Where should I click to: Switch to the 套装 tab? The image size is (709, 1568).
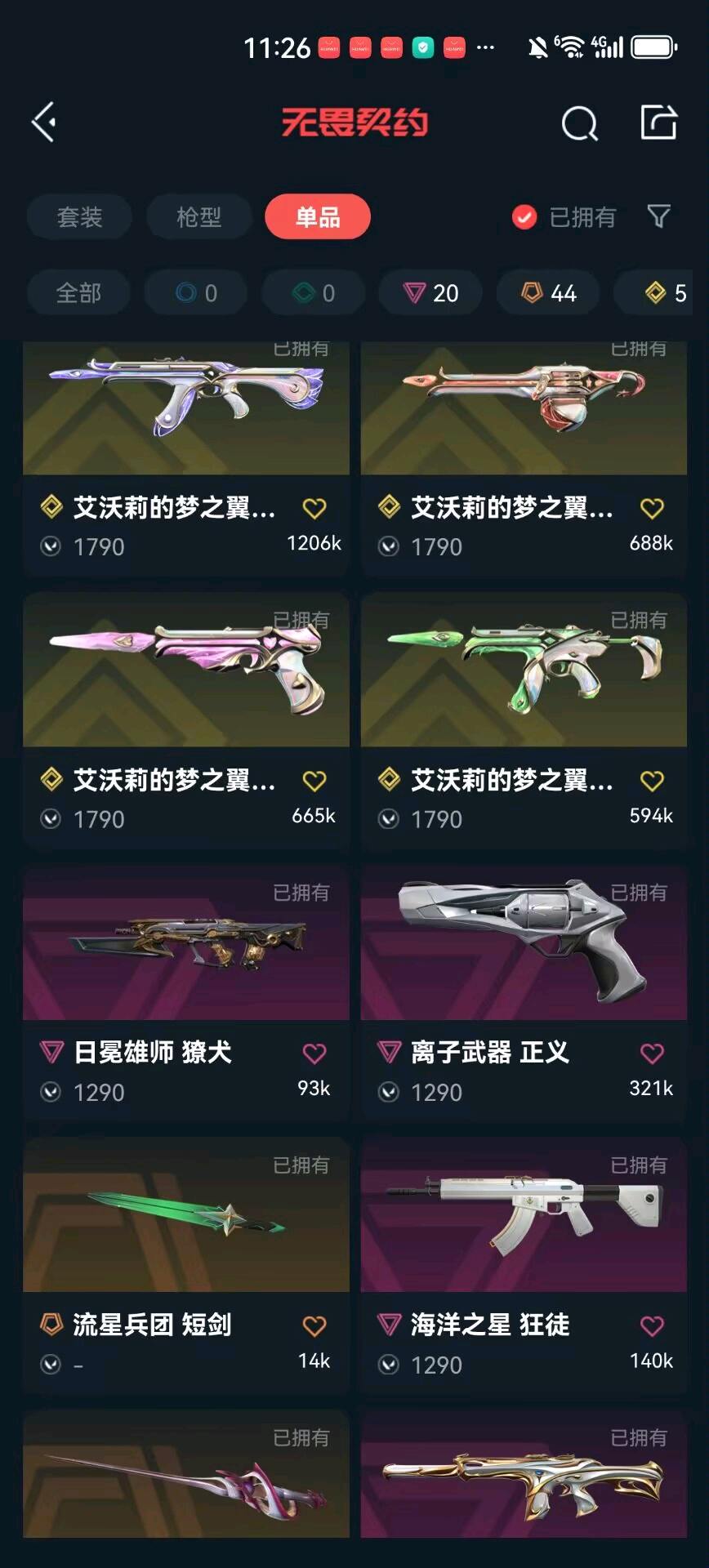click(x=79, y=216)
